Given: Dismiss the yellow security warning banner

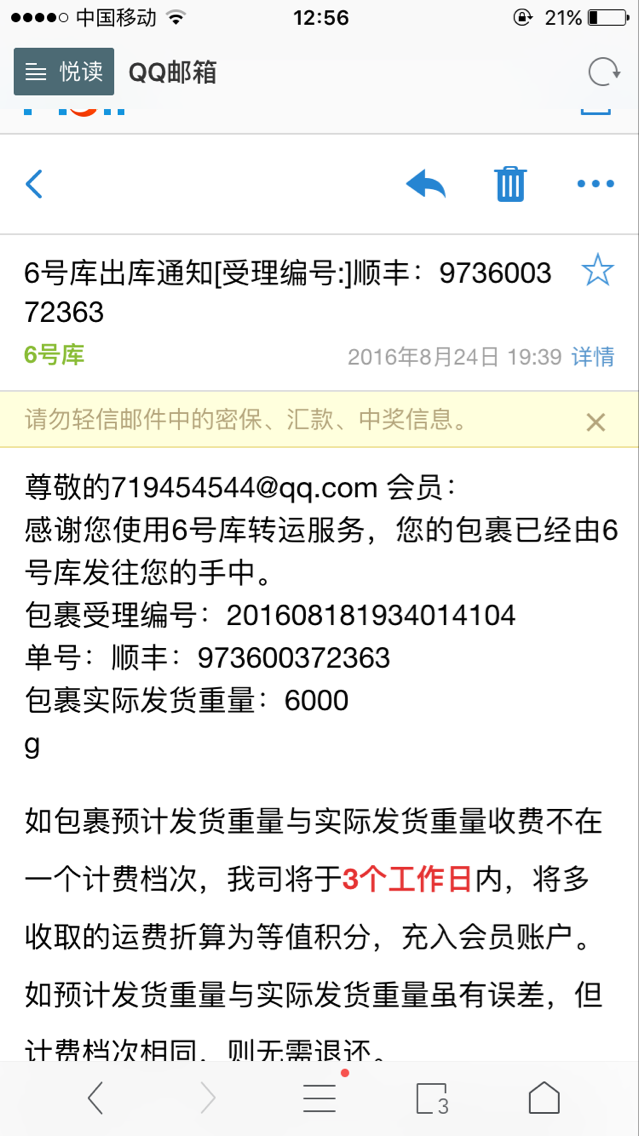Looking at the screenshot, I should click(596, 422).
